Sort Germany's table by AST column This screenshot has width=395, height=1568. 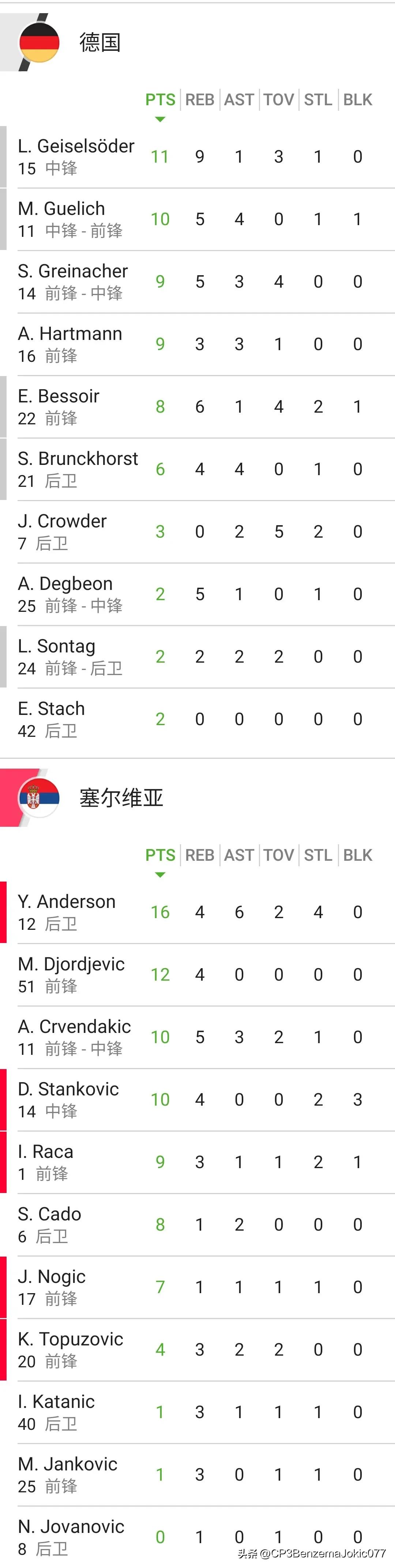[x=239, y=100]
